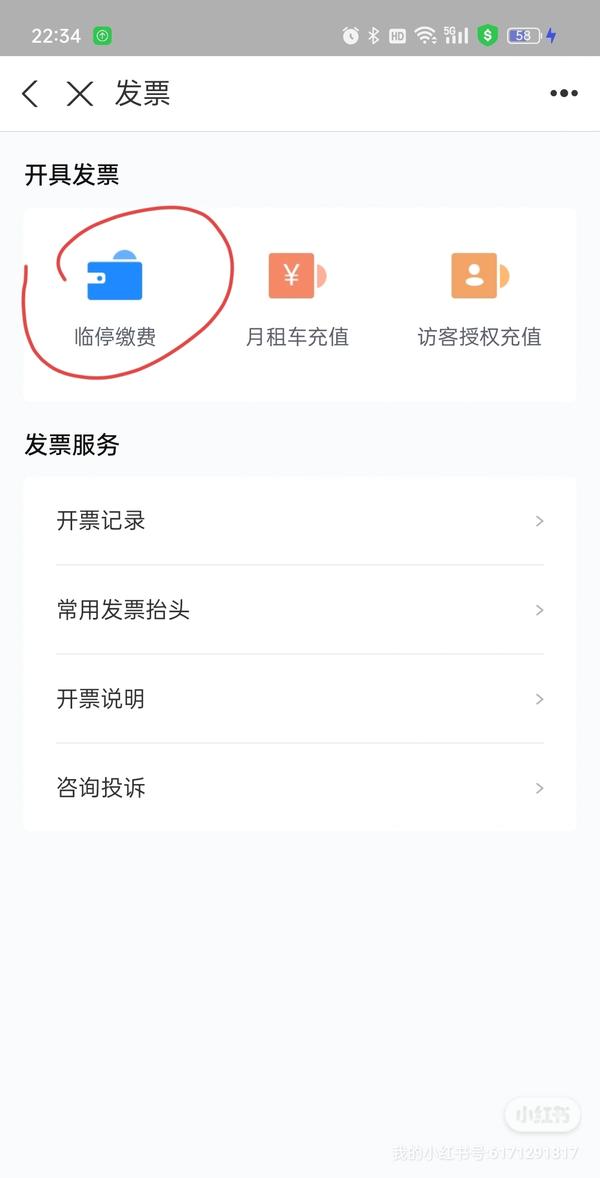Screen dimensions: 600x1178
Task: Open 咨询投诉
Action: point(300,788)
